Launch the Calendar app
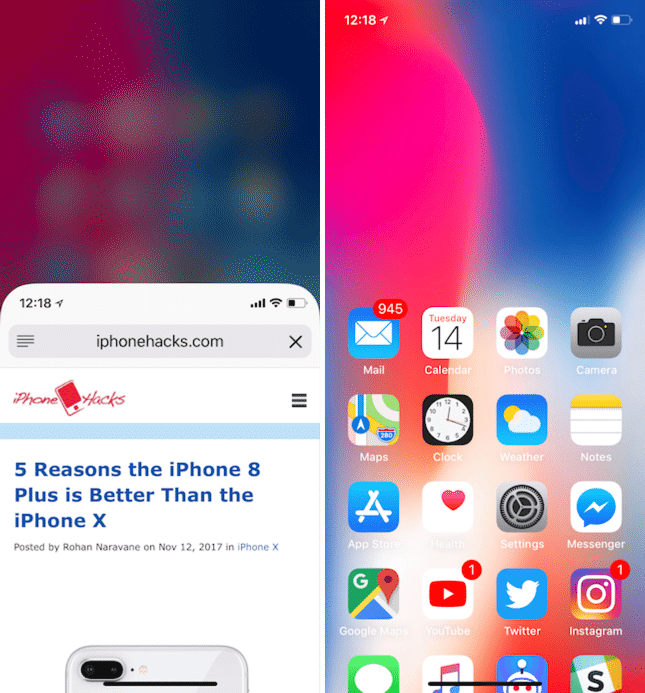Image resolution: width=645 pixels, height=693 pixels. [x=447, y=334]
